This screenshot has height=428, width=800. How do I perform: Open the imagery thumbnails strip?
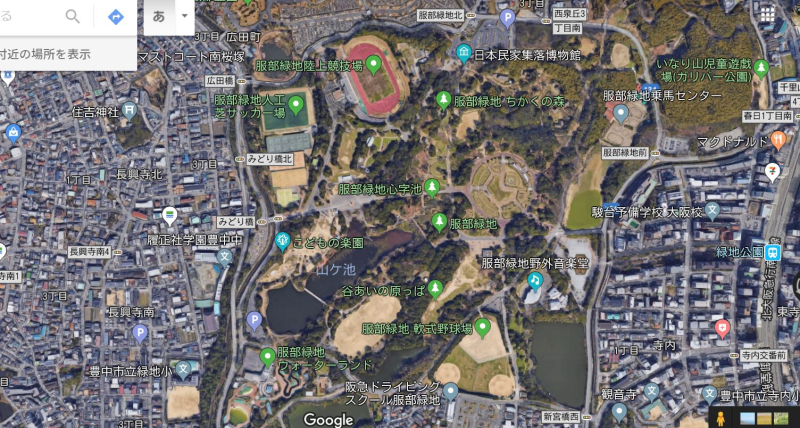[x=764, y=417]
